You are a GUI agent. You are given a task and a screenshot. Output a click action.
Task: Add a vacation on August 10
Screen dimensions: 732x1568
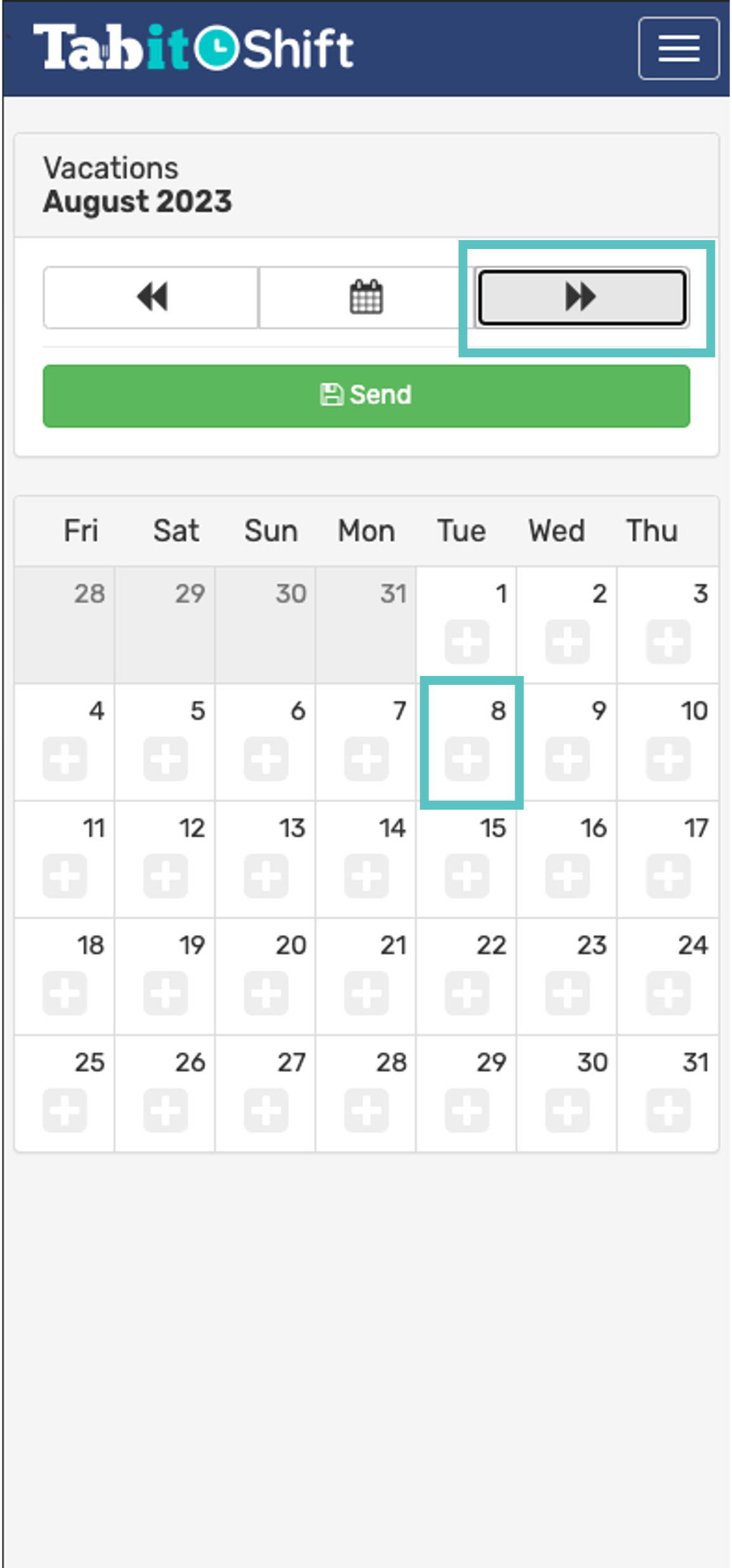click(667, 760)
